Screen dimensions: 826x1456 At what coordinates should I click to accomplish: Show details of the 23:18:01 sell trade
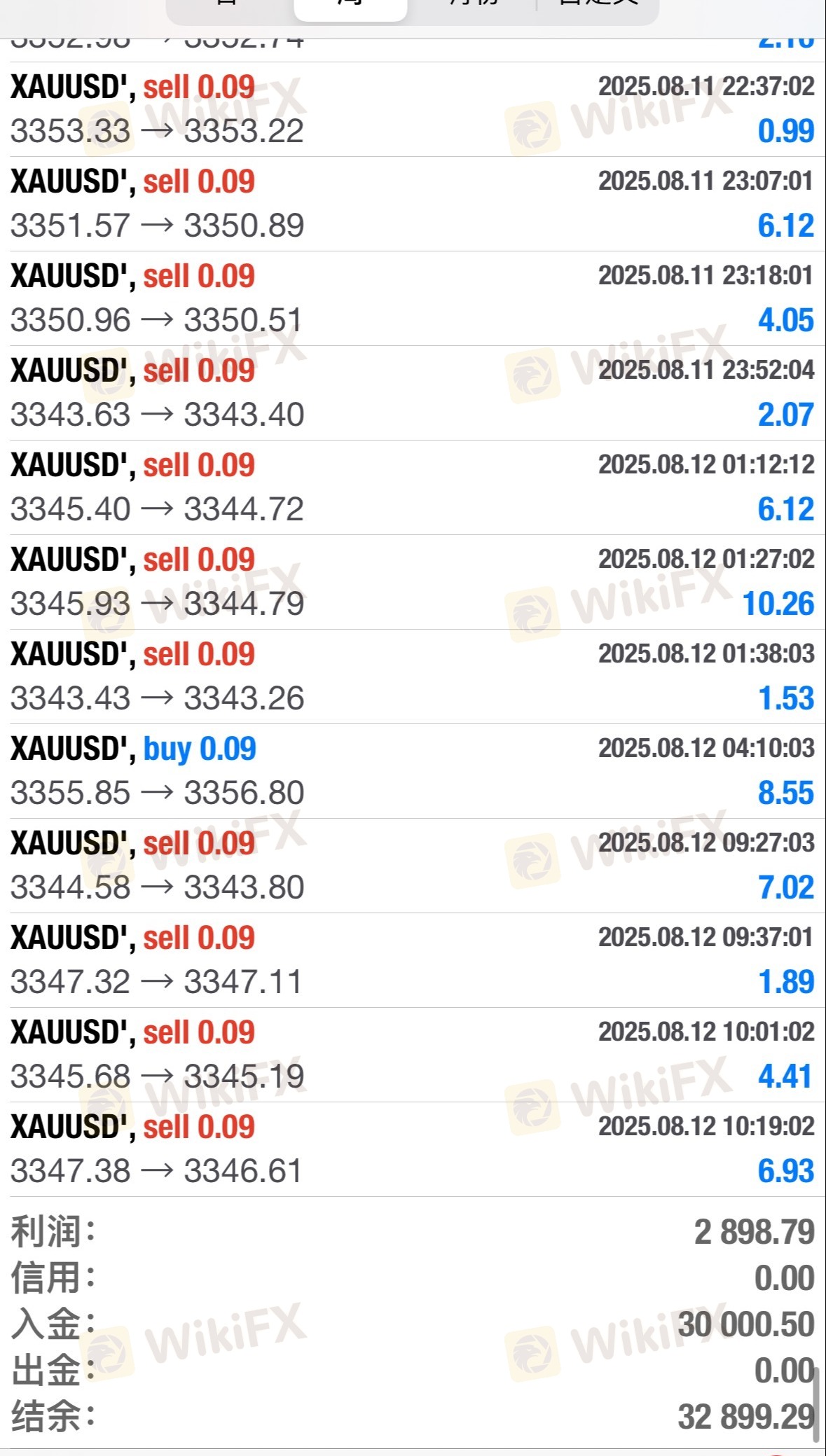click(x=413, y=298)
